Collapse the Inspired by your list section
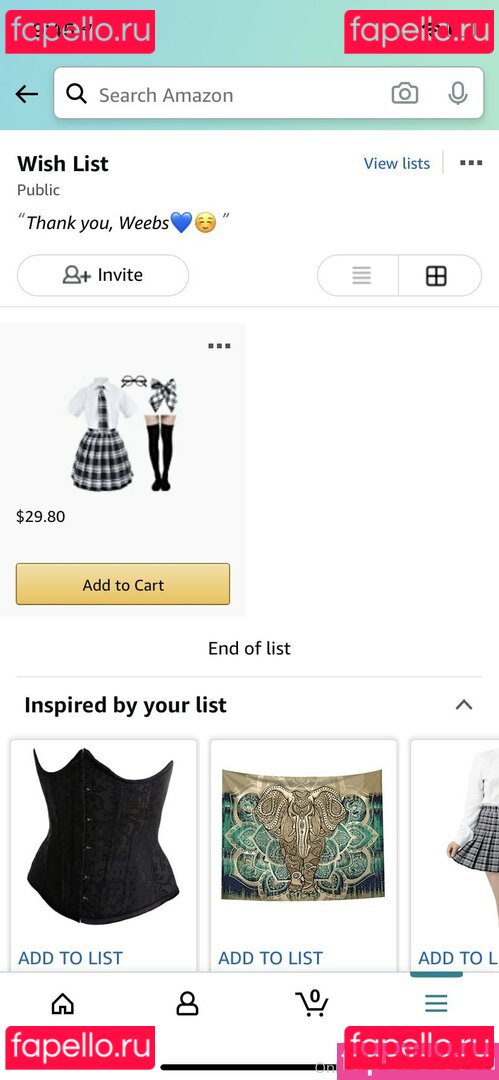This screenshot has width=499, height=1080. [464, 705]
